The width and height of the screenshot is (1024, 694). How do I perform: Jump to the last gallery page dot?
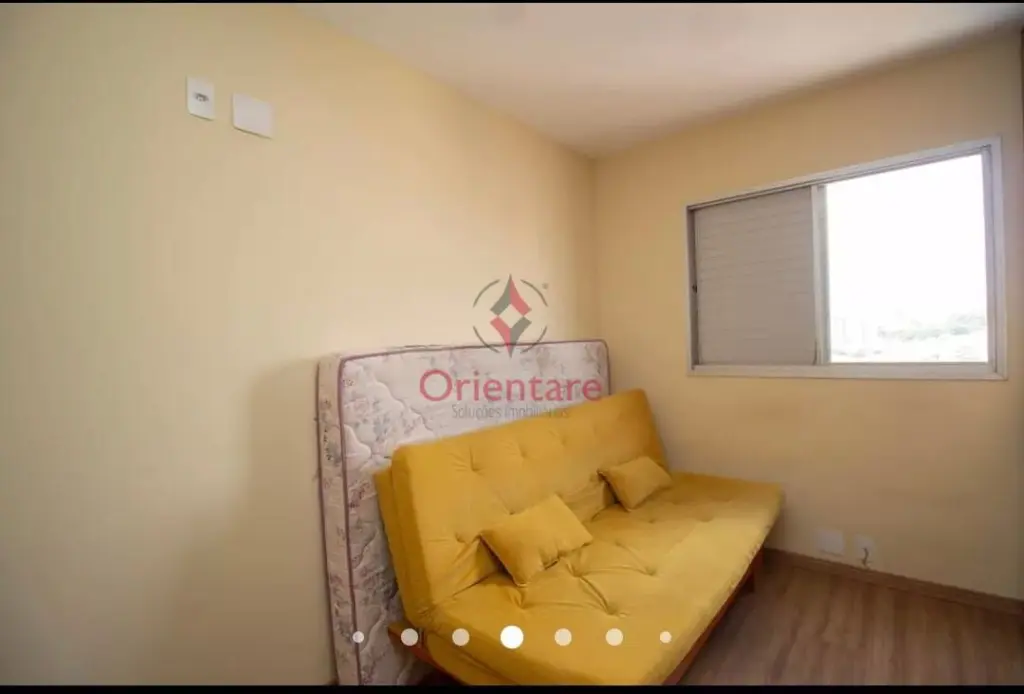pos(665,637)
